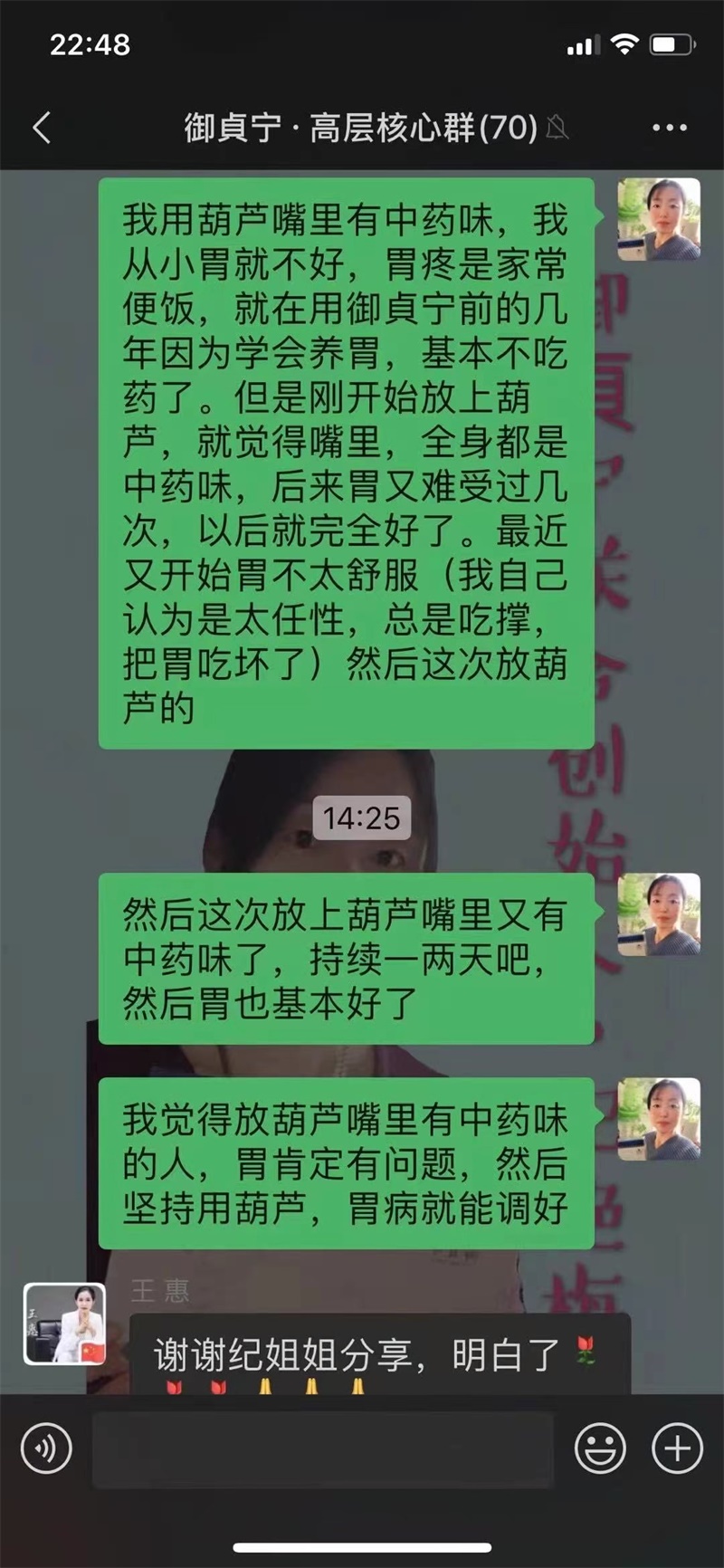724x1568 pixels.
Task: Open 王惠's profile avatar
Action: tap(64, 1323)
